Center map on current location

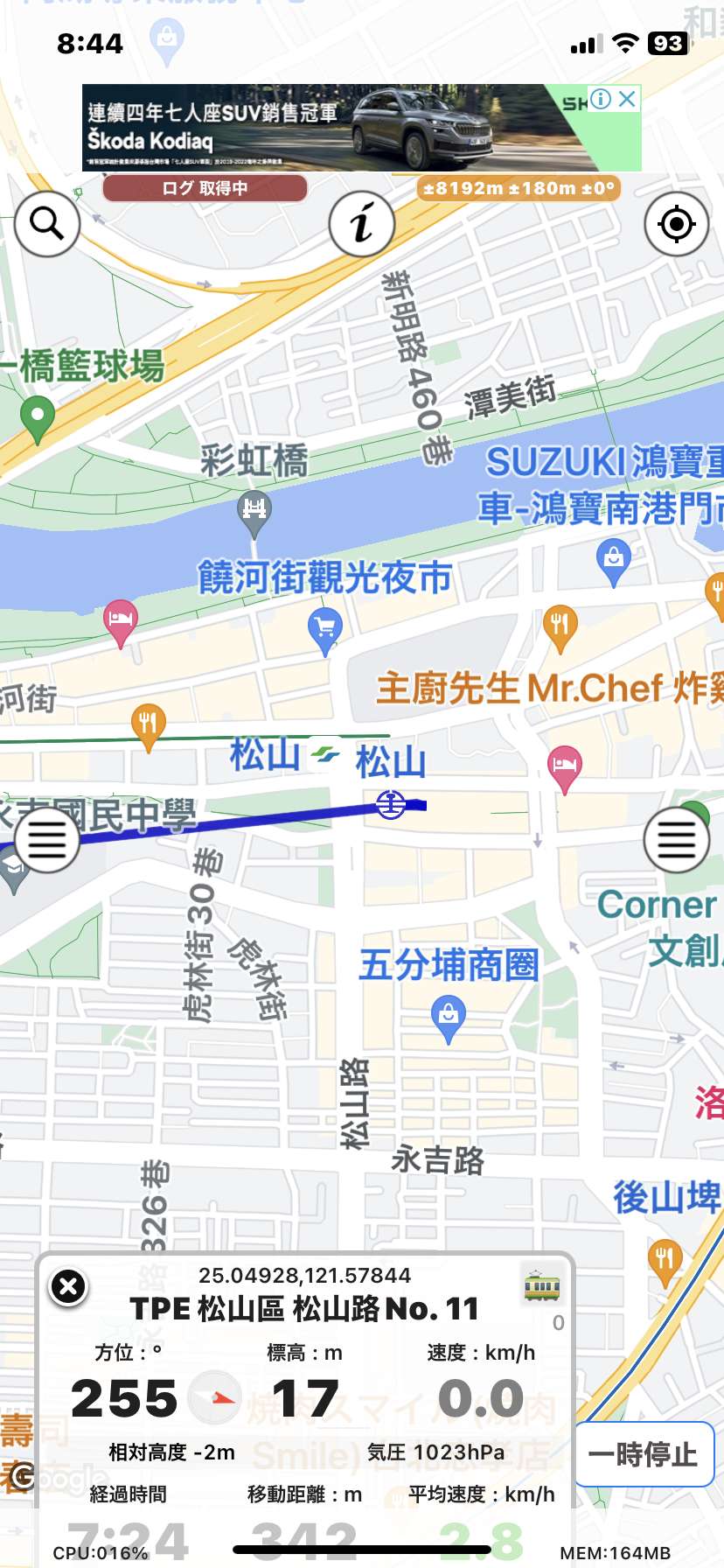point(676,224)
